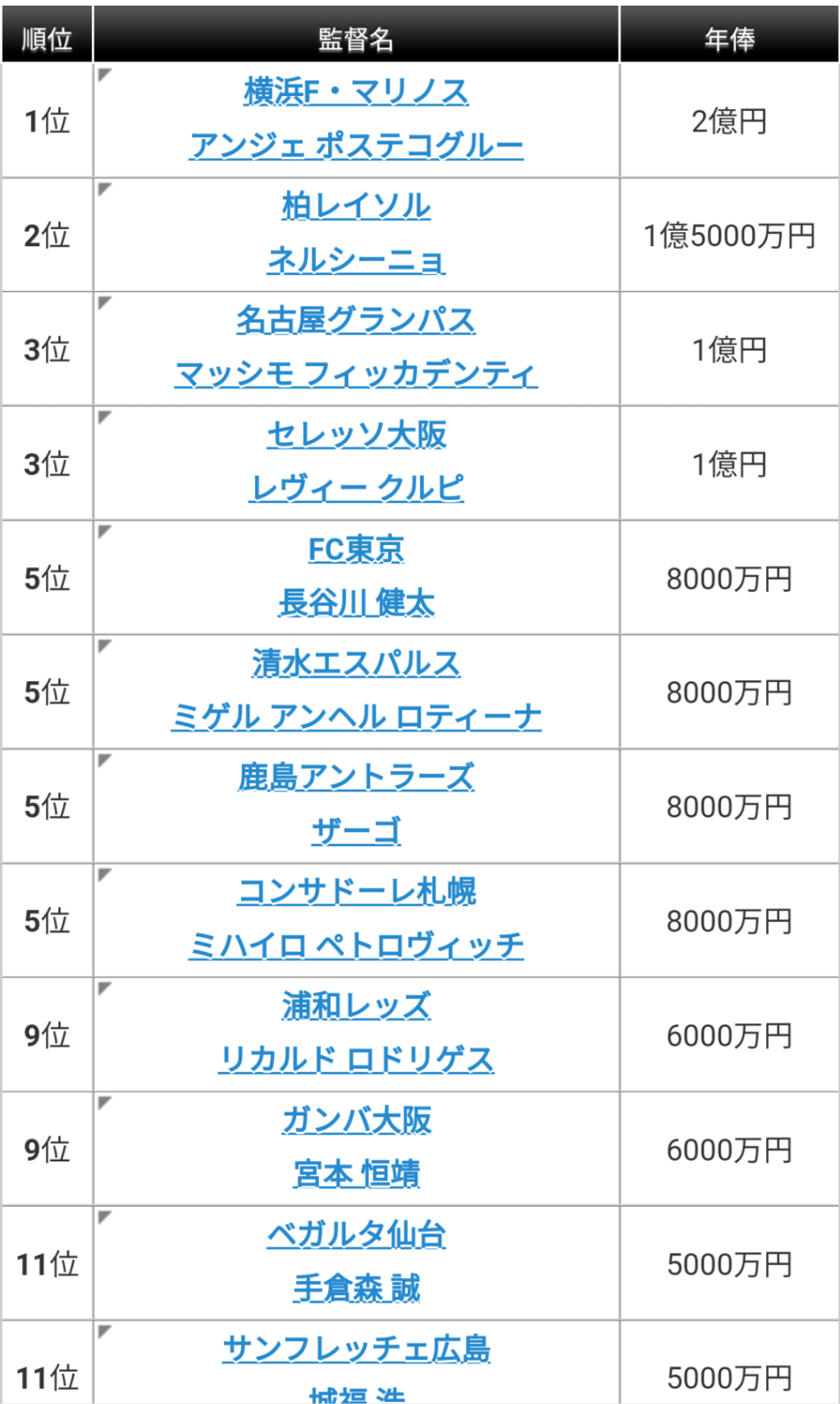Open the 浦和レッズ team link
Image resolution: width=840 pixels, height=1404 pixels.
[x=356, y=1006]
